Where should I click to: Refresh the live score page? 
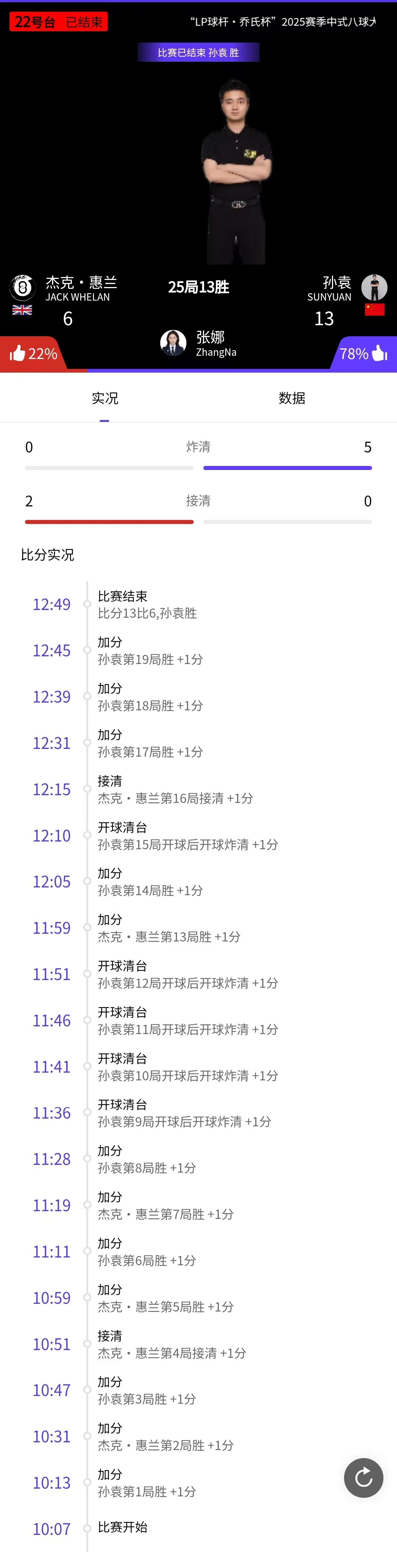tap(364, 1477)
